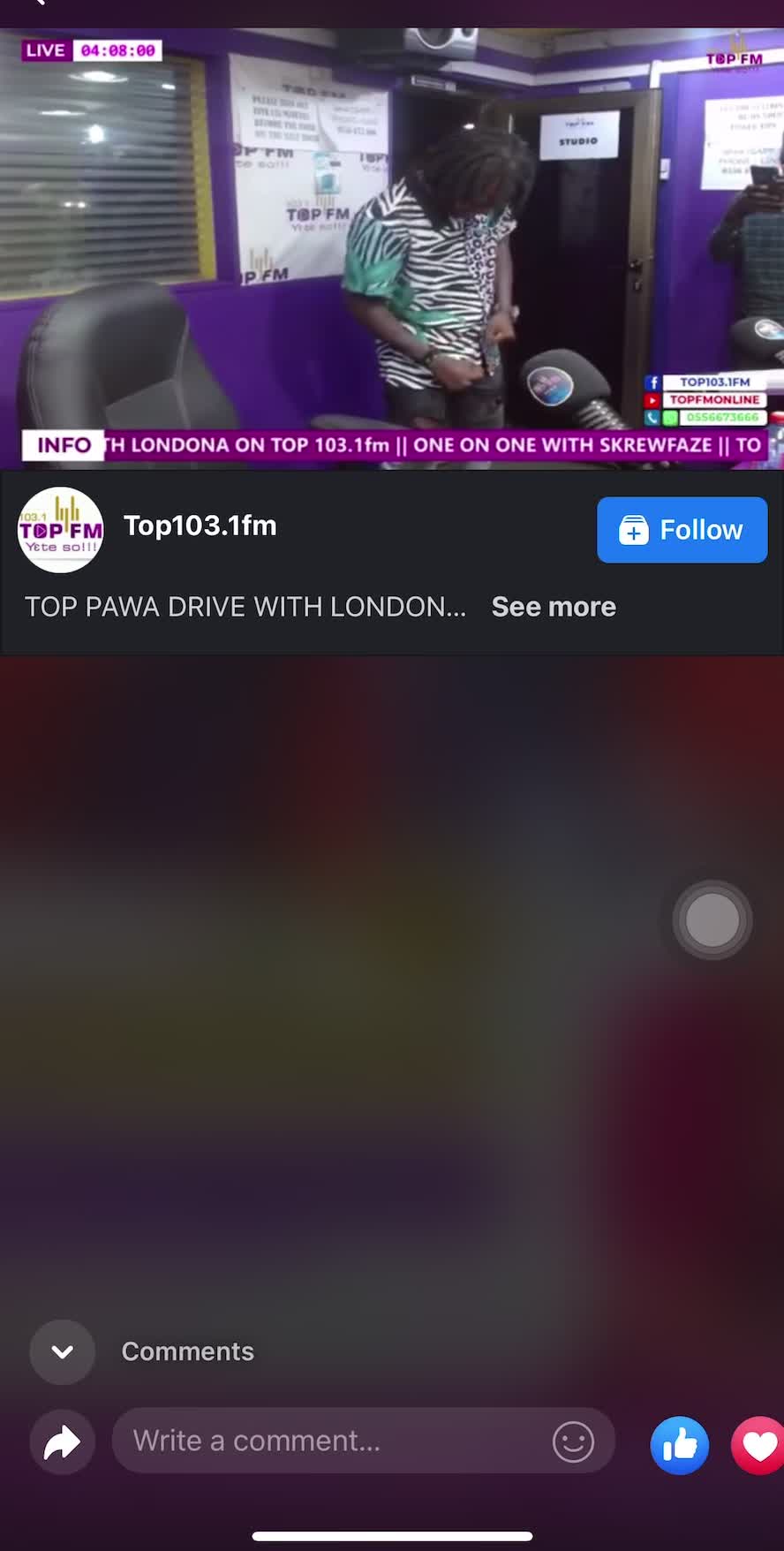Share this live video
The width and height of the screenshot is (784, 1551).
(x=63, y=1441)
